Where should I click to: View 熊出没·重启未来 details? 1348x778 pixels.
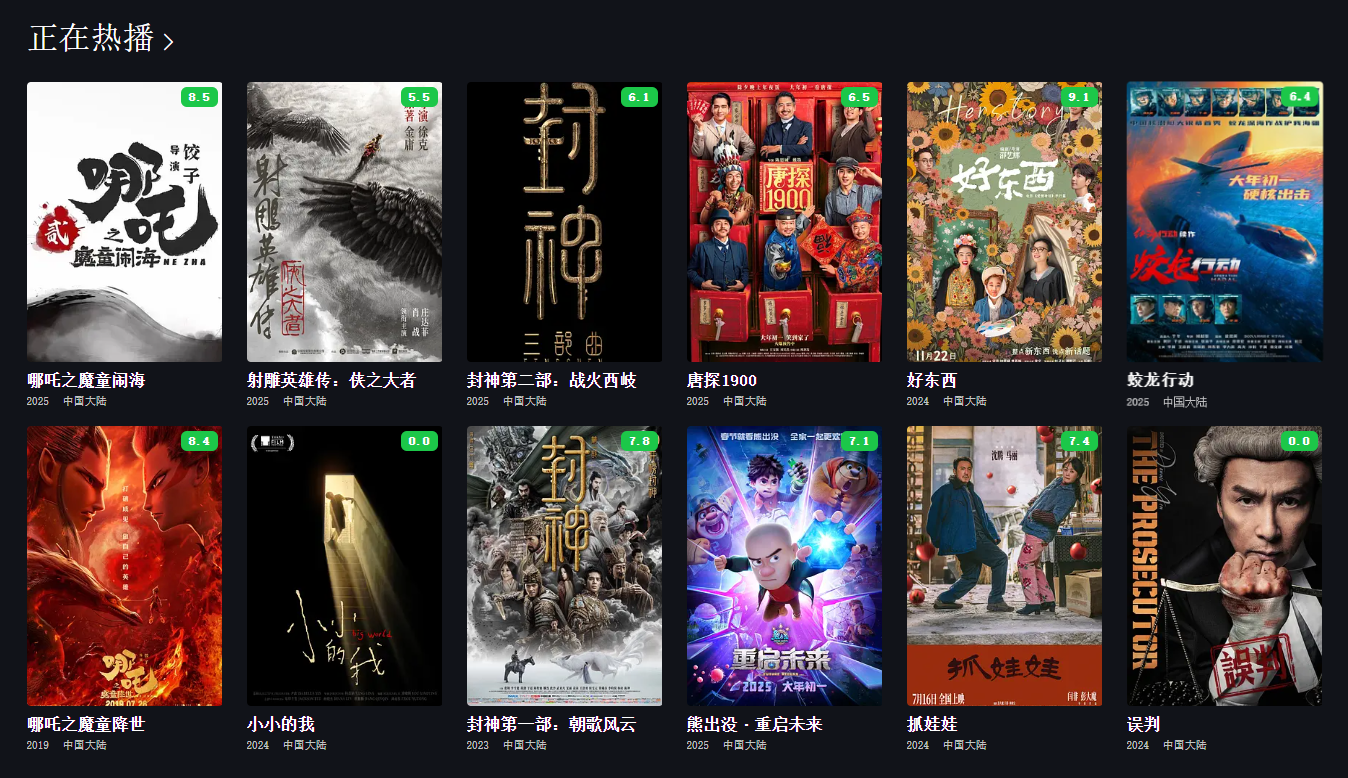tap(784, 566)
